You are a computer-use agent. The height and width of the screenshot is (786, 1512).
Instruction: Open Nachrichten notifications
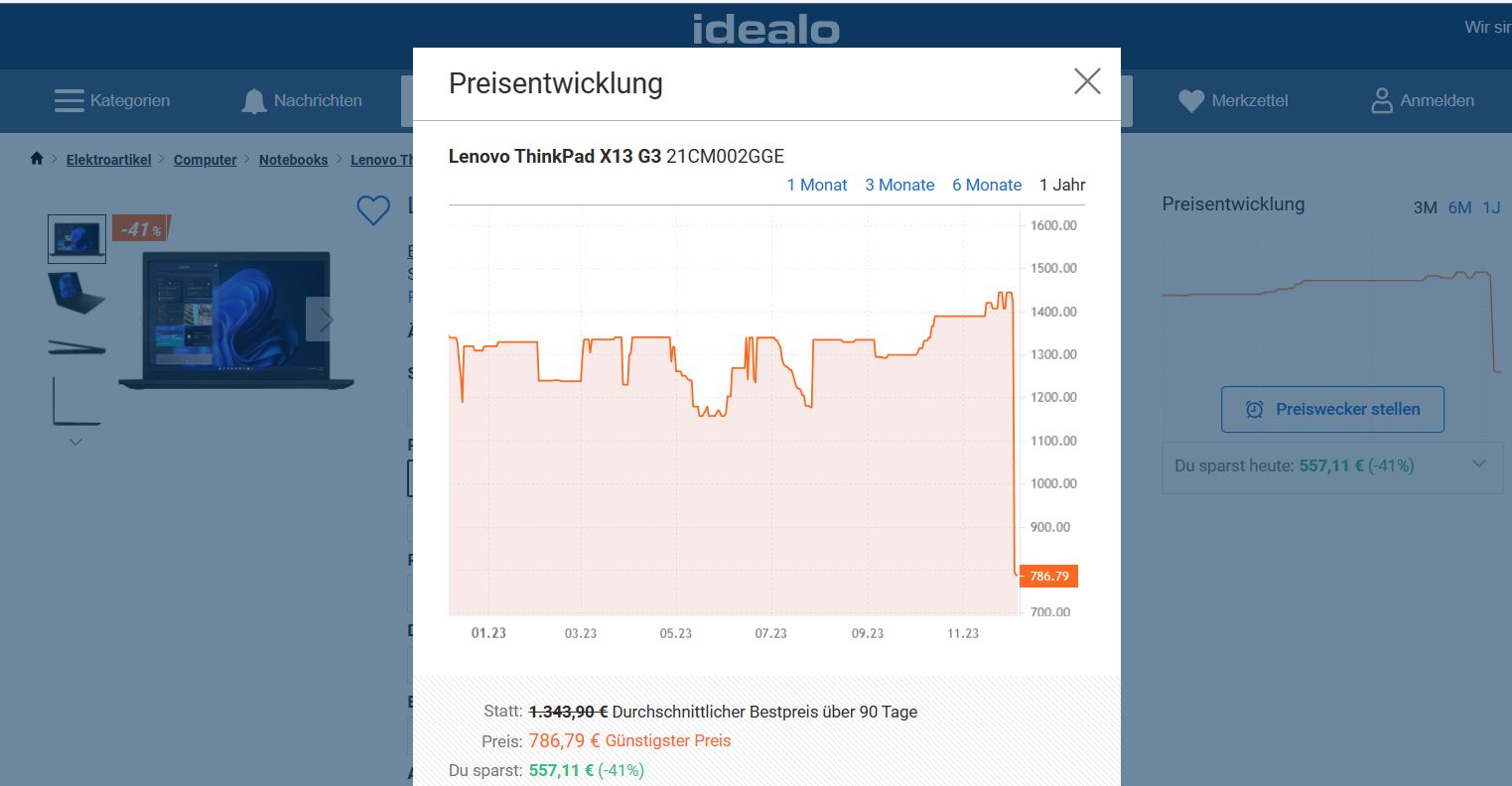[x=302, y=100]
